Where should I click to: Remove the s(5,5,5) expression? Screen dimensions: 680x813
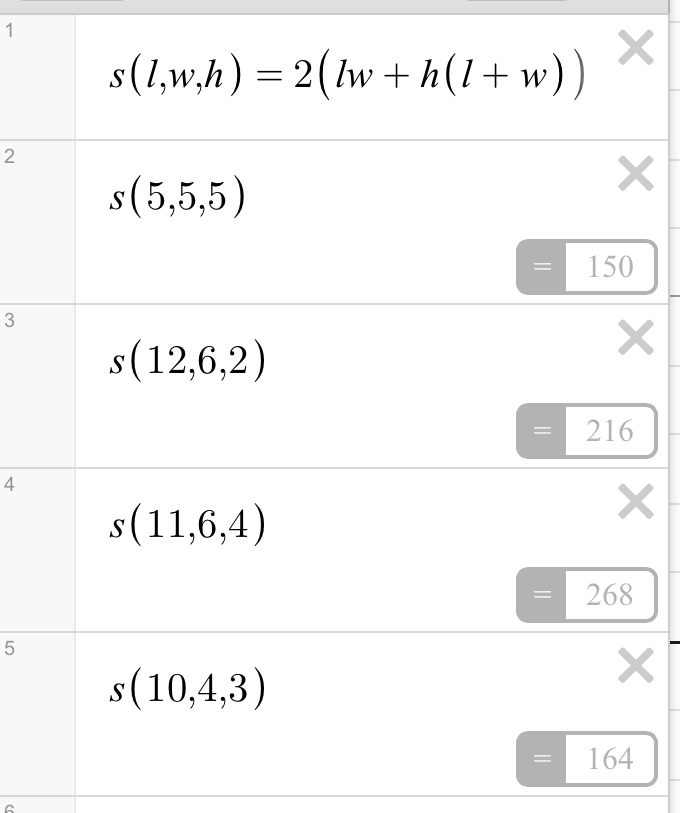pos(636,176)
